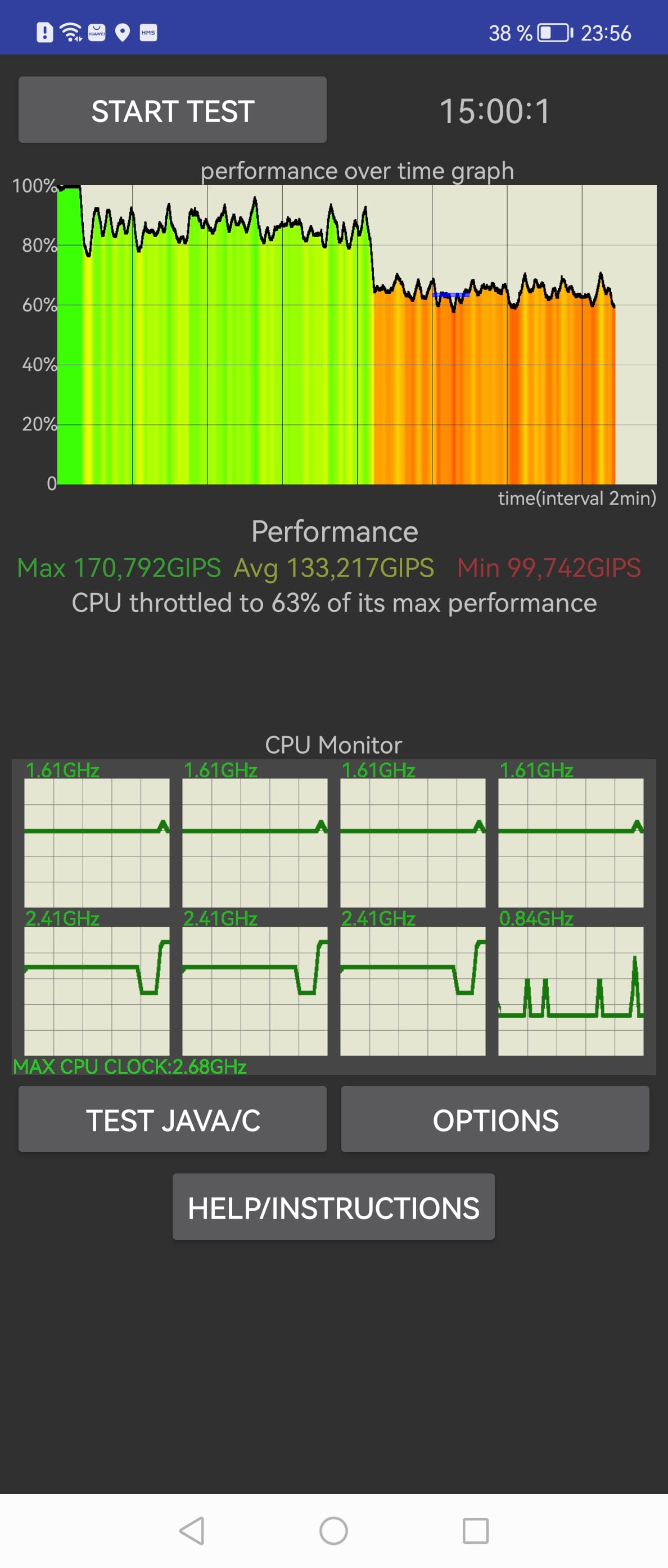
Task: Open the recent apps view
Action: [475, 1530]
